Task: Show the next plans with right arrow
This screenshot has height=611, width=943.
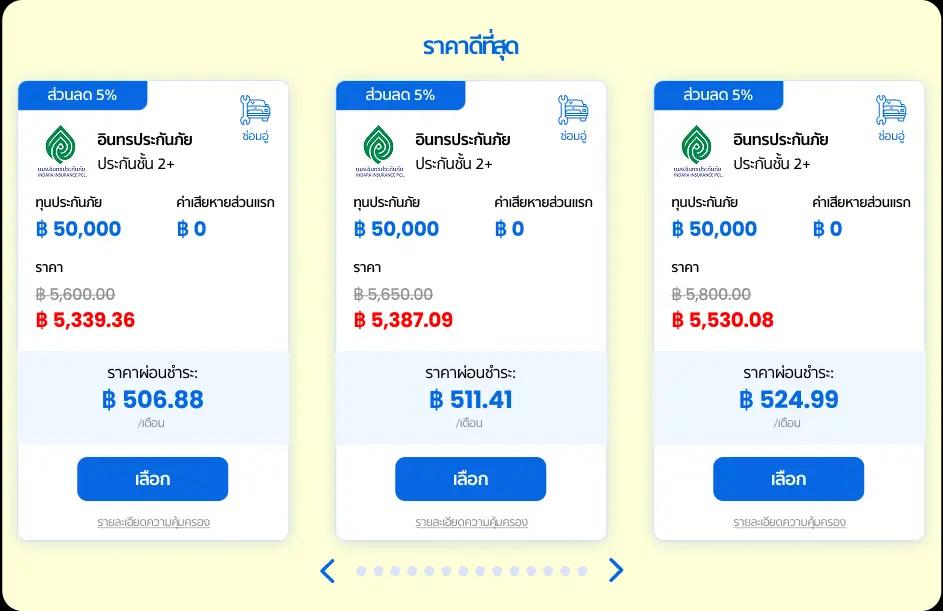Action: (x=616, y=570)
